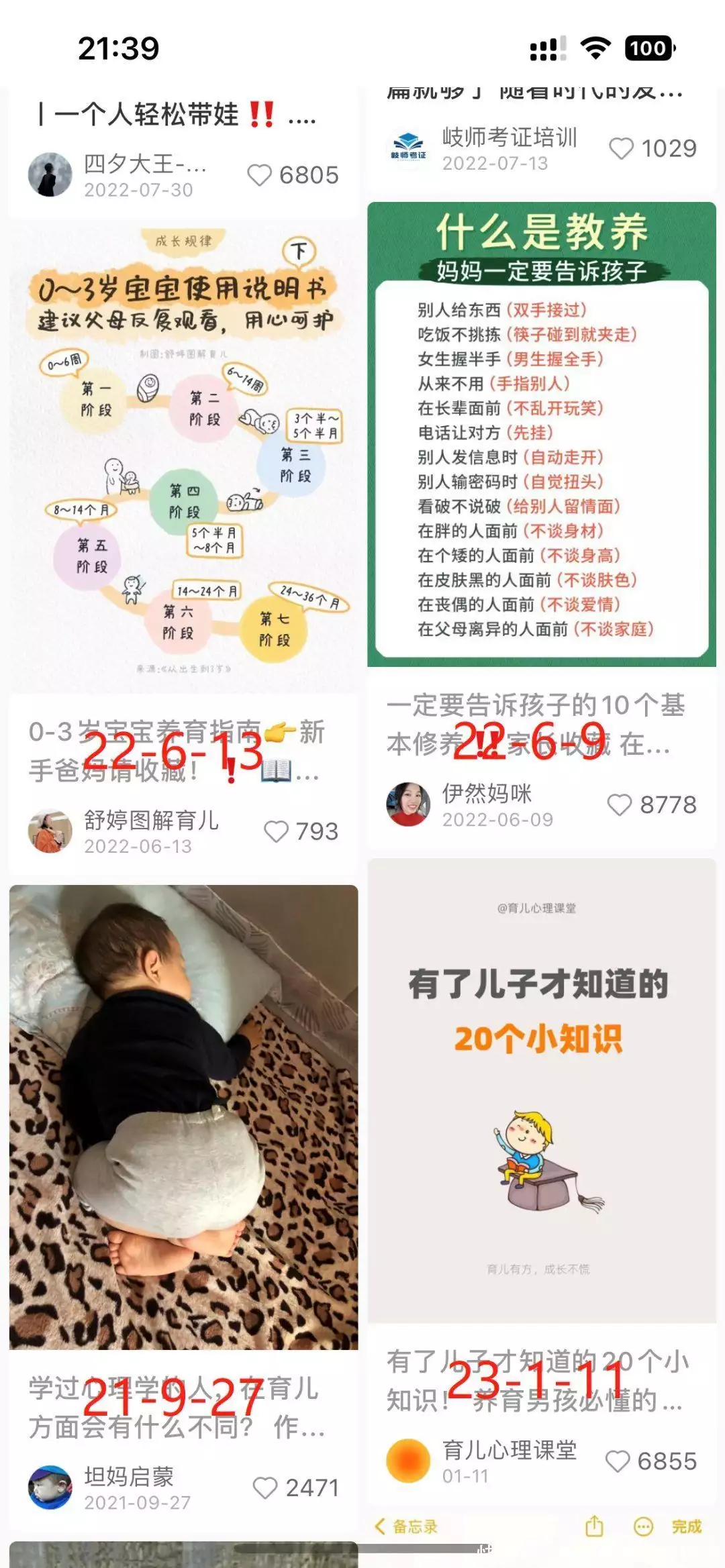Tap 完成 to finish editing
The image size is (725, 1568).
coord(686,1526)
